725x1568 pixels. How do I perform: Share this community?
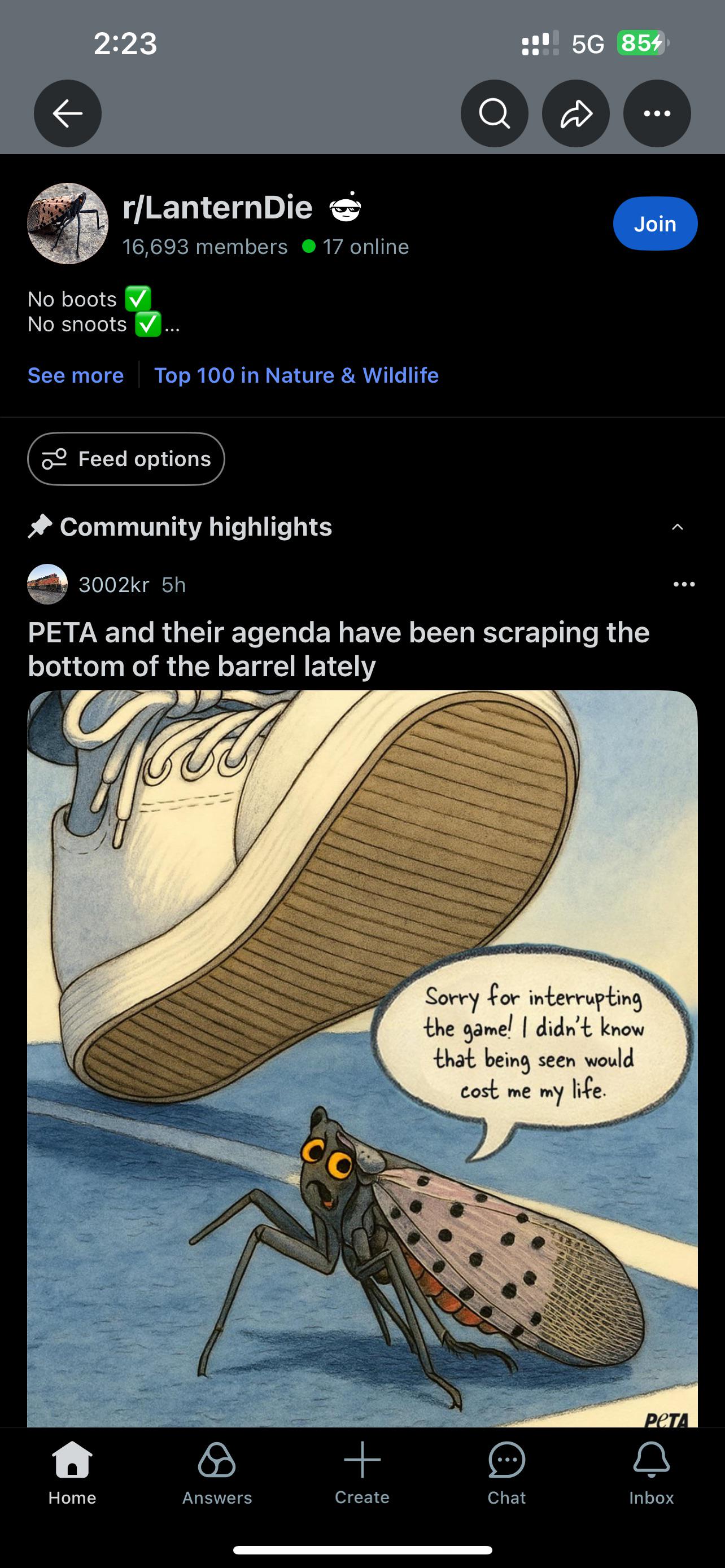point(576,113)
